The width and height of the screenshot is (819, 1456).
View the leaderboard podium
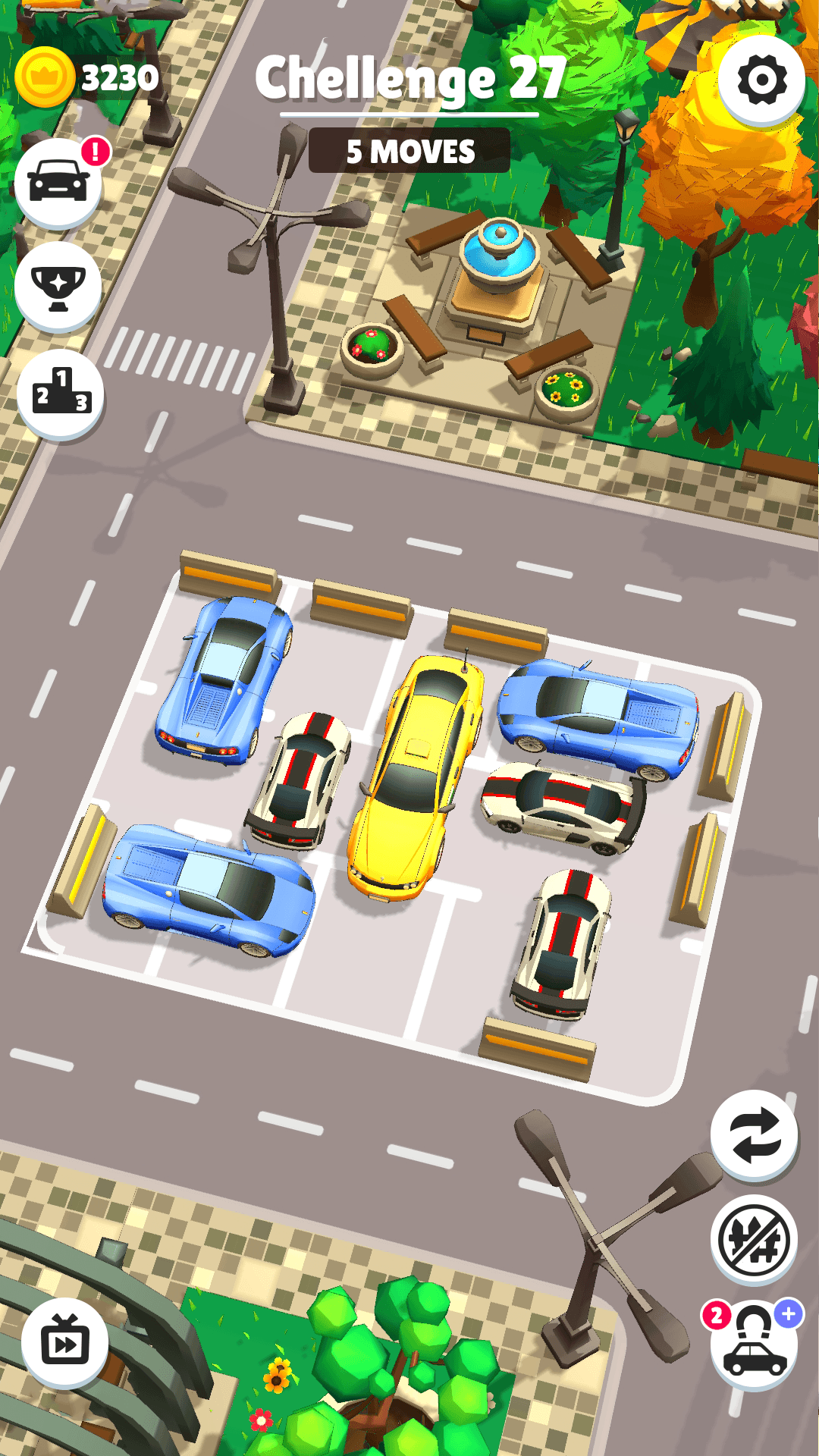[x=61, y=393]
